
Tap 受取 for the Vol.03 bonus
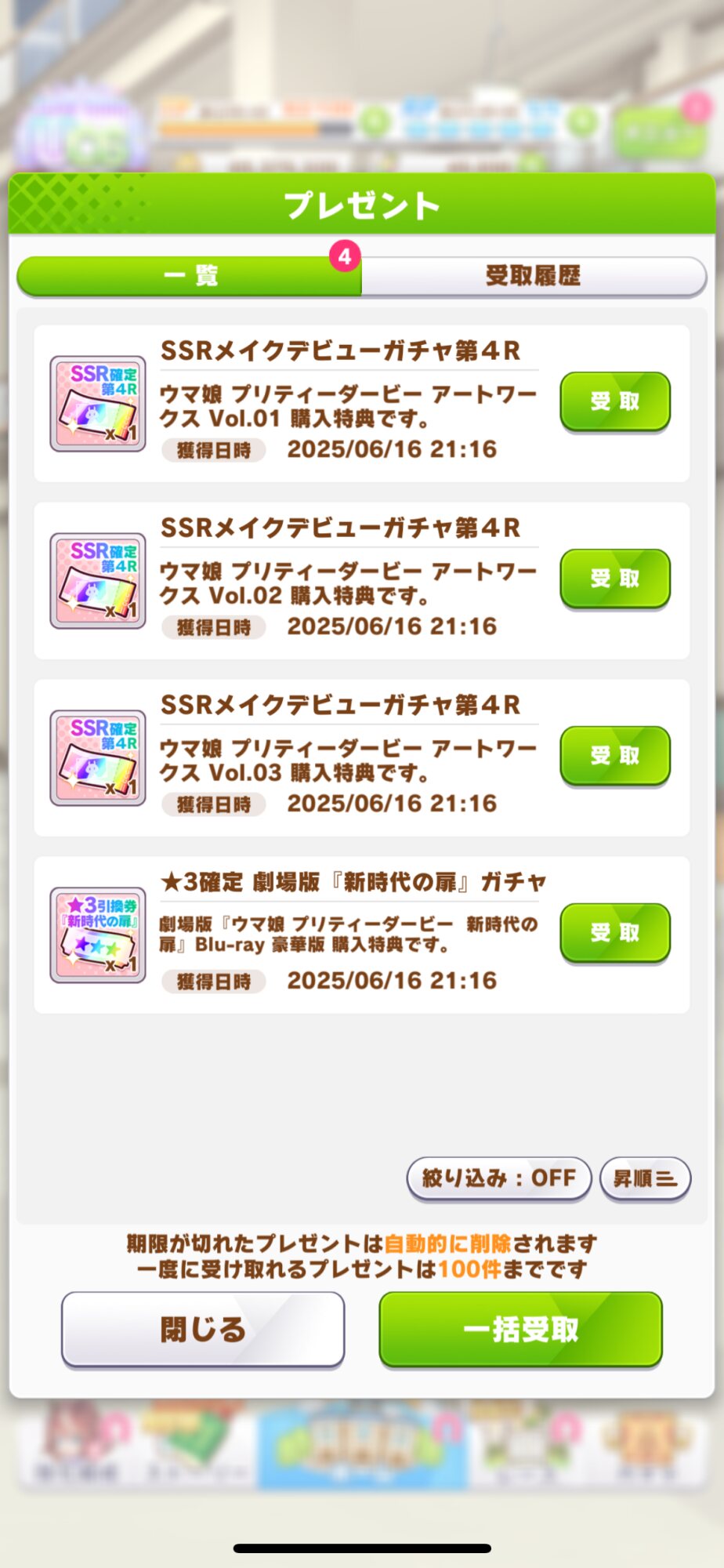tap(615, 757)
